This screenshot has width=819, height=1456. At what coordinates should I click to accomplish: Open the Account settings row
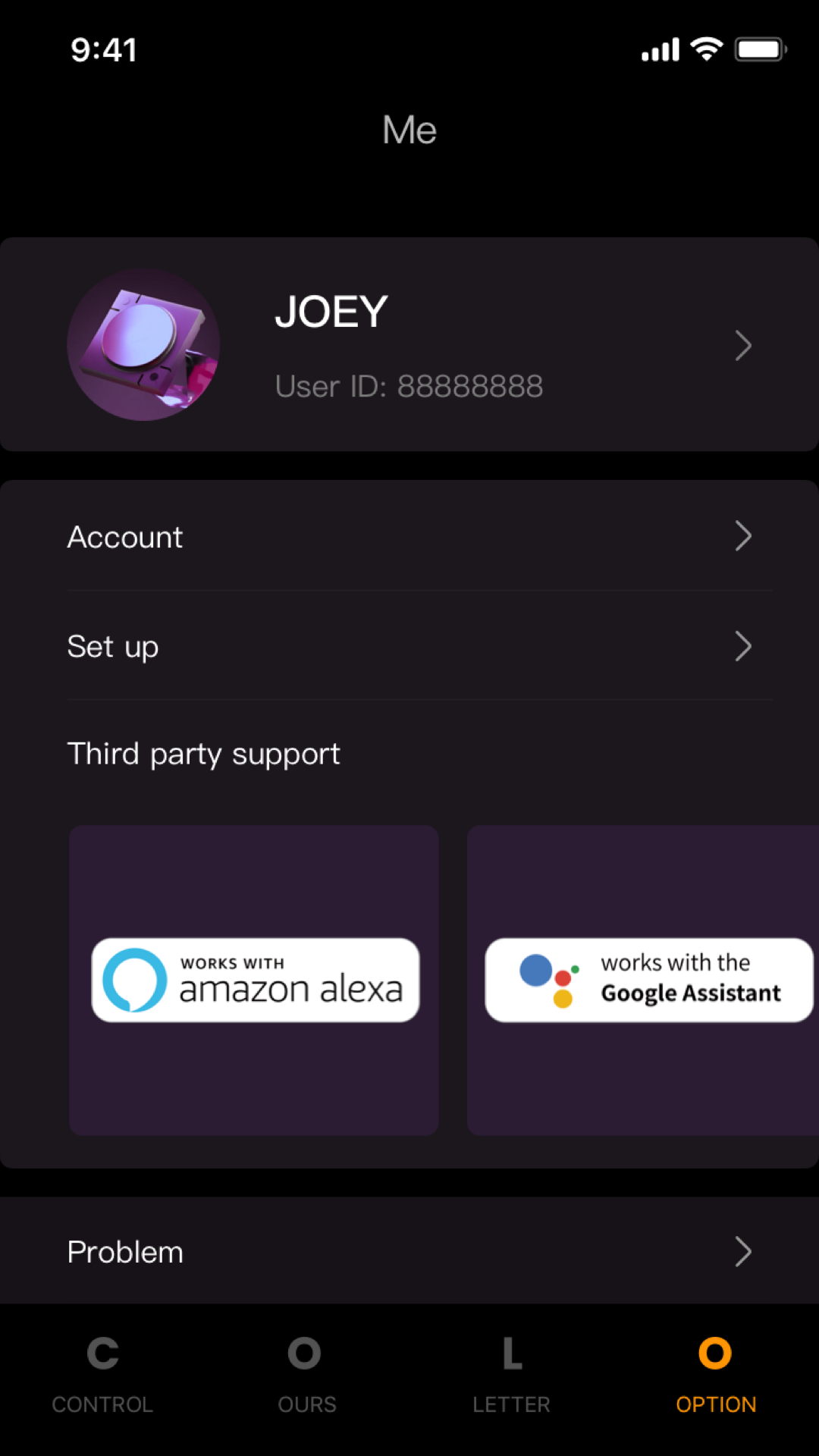(409, 537)
